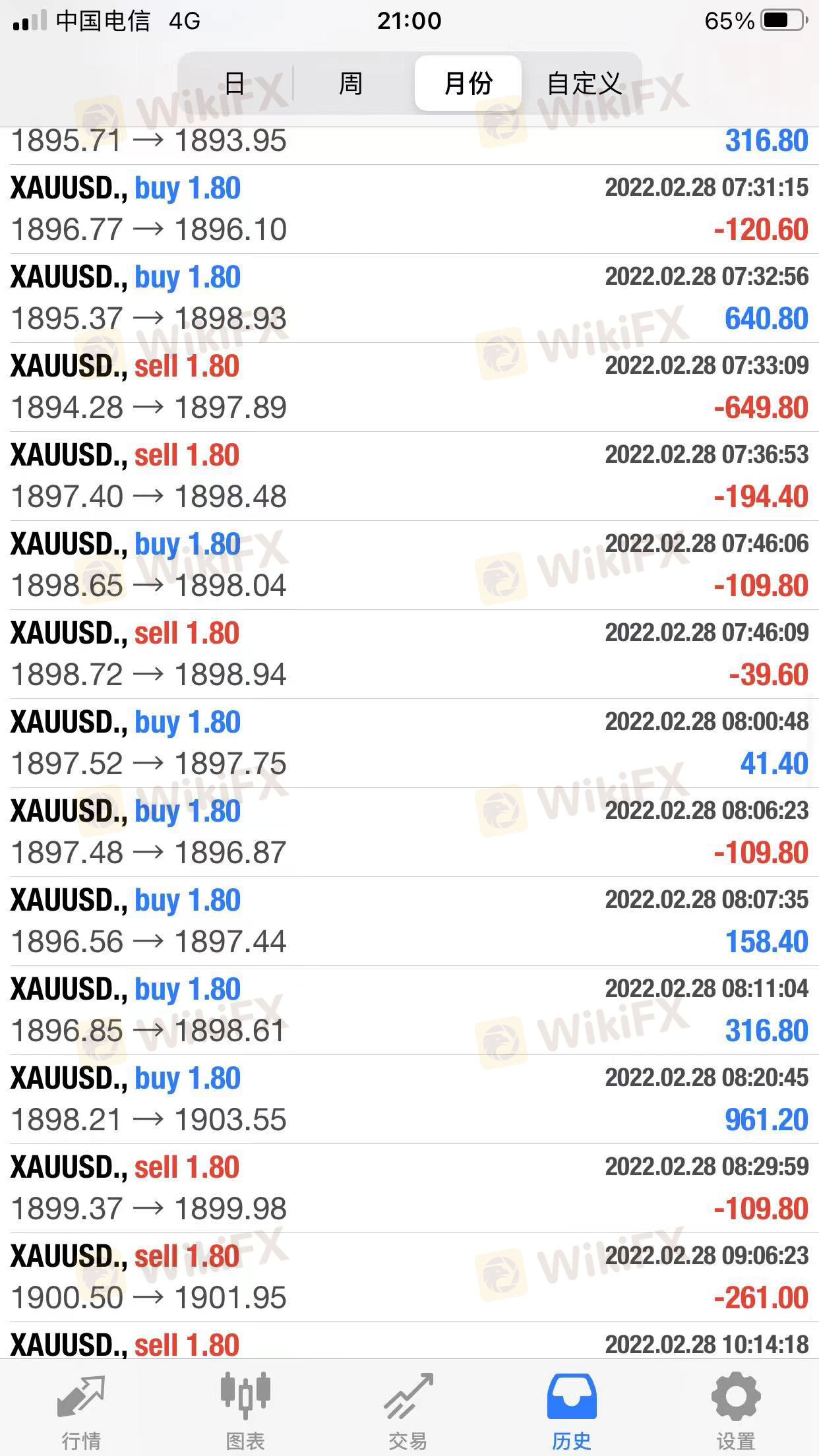Go to the 图表 chart tab
This screenshot has height=1456, width=819.
(x=245, y=1411)
